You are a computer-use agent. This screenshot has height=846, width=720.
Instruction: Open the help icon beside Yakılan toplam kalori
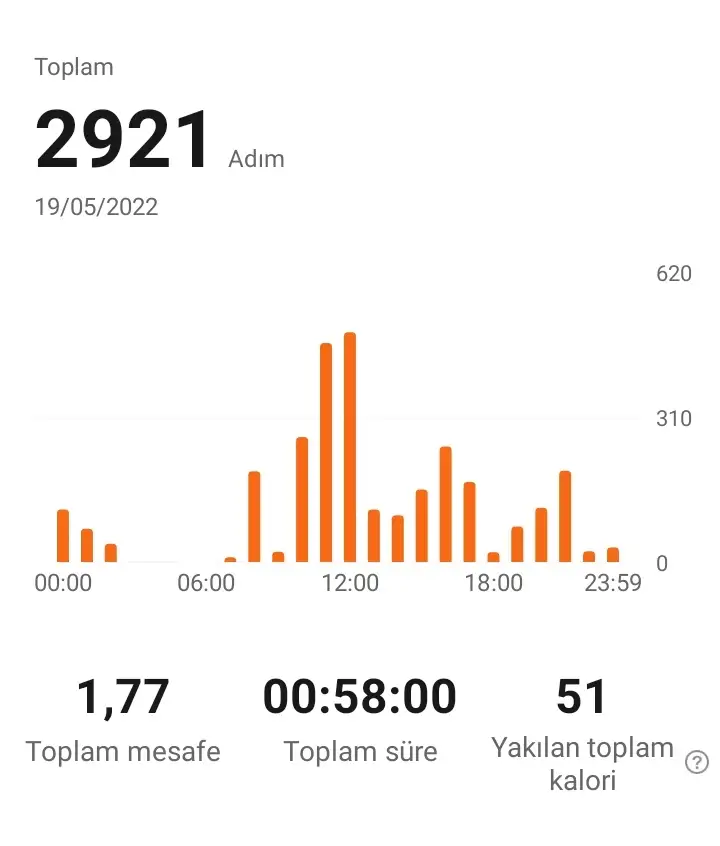tap(696, 763)
